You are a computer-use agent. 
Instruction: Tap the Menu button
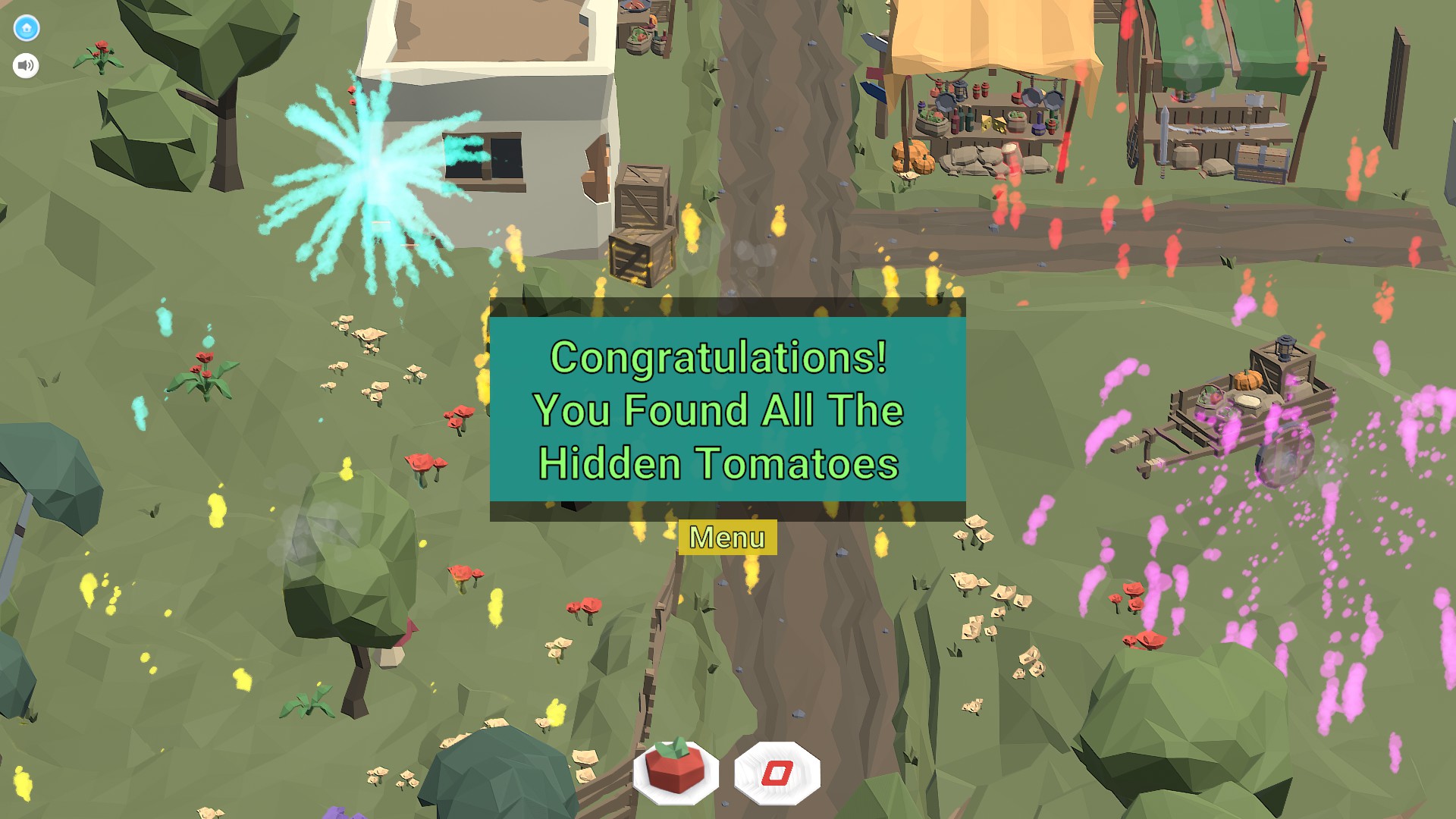(x=726, y=538)
